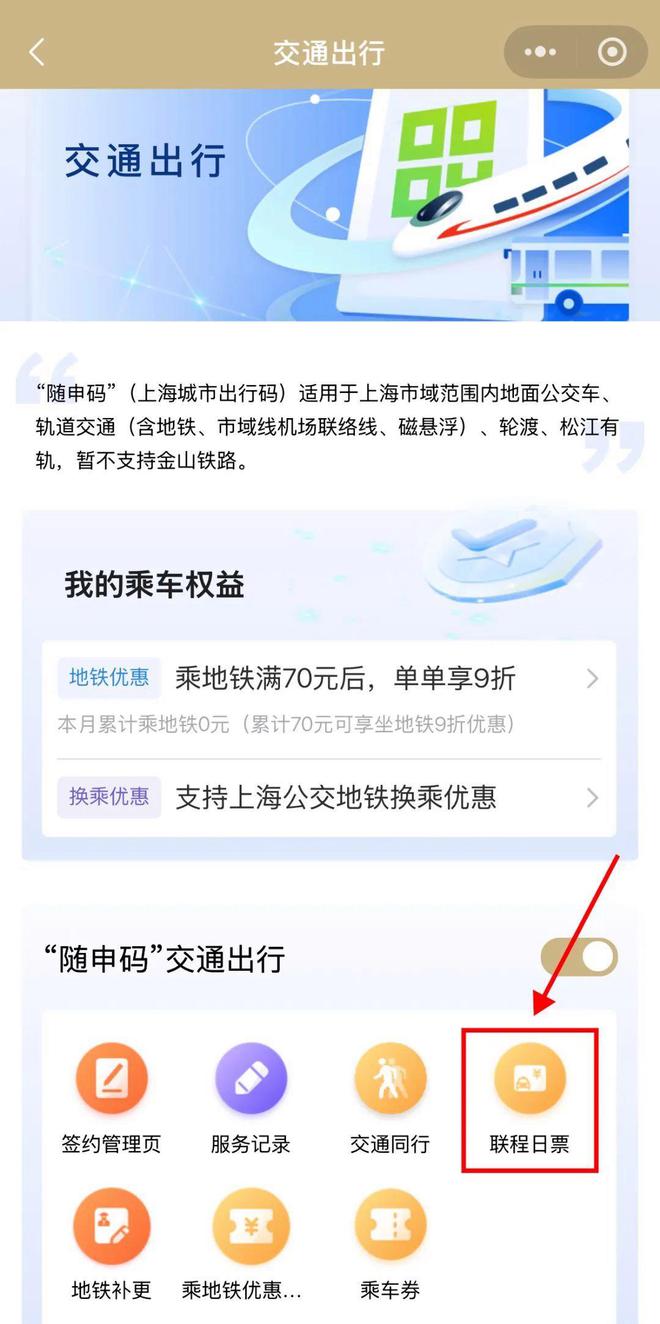Open the mini program's three-dot menu
Image resolution: width=660 pixels, height=1324 pixels.
540,52
